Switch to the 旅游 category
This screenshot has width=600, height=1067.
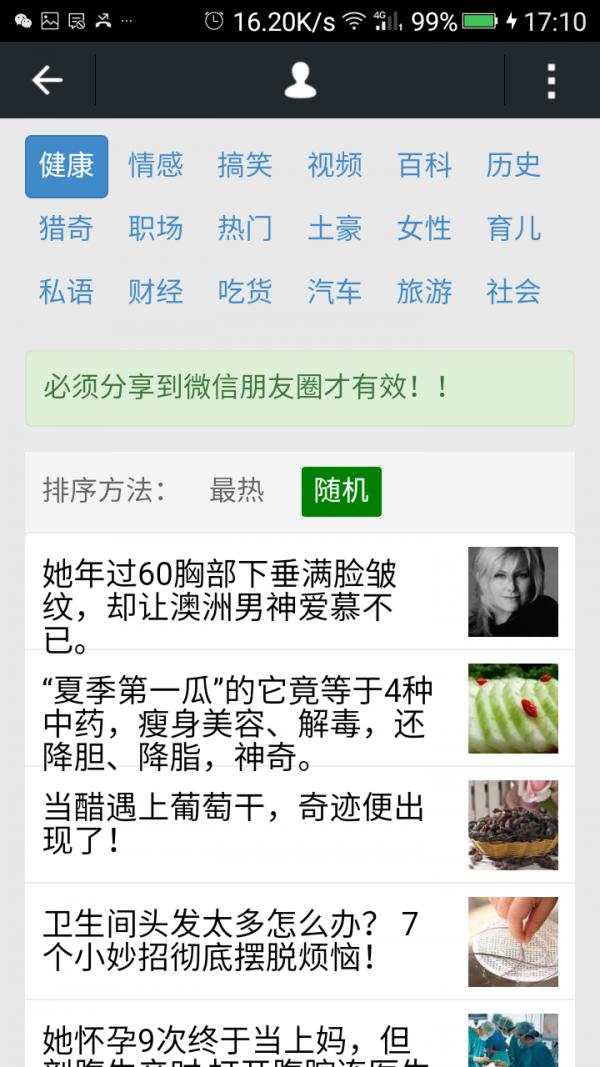tap(424, 291)
